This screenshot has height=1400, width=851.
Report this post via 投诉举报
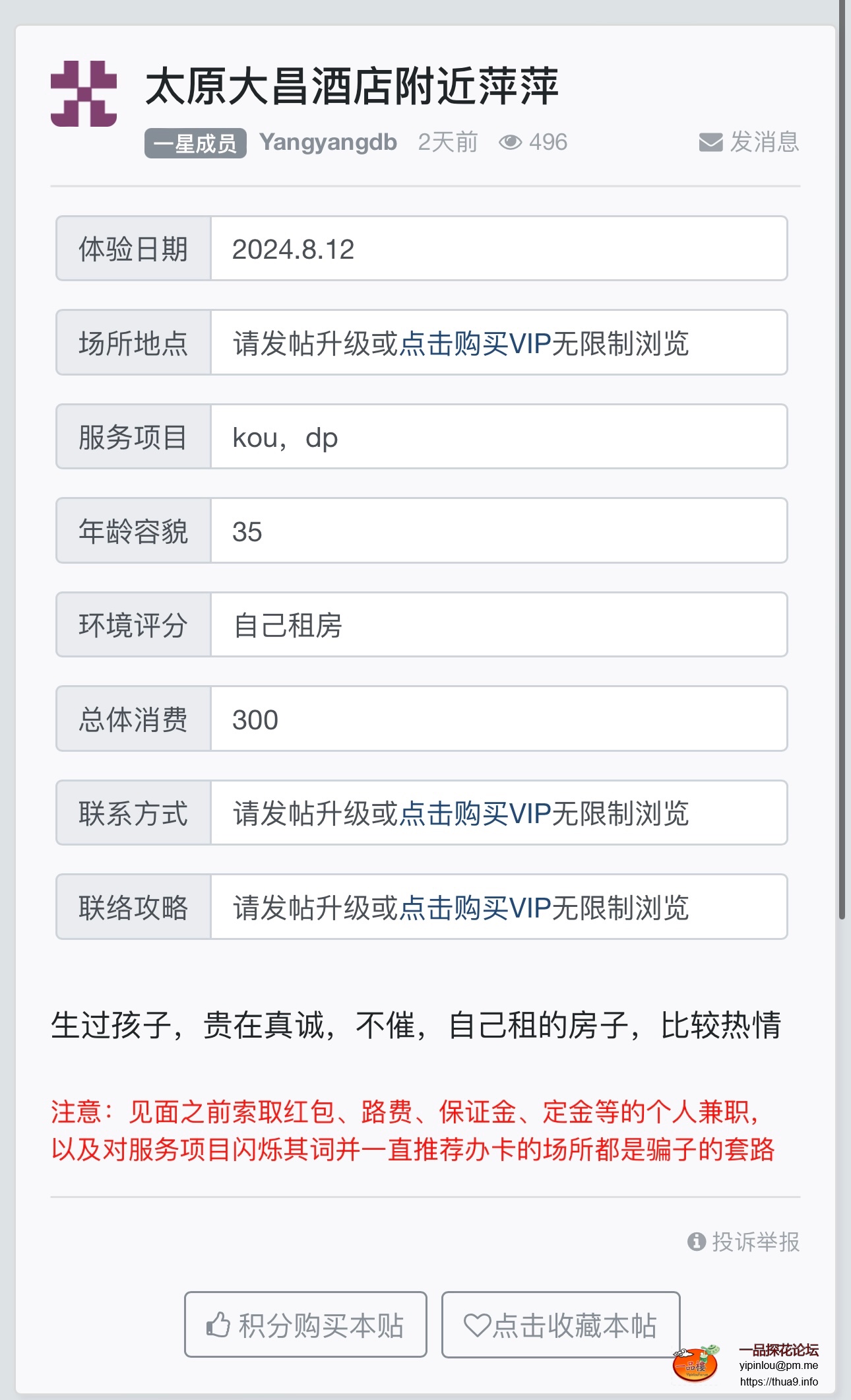pyautogui.click(x=743, y=1242)
